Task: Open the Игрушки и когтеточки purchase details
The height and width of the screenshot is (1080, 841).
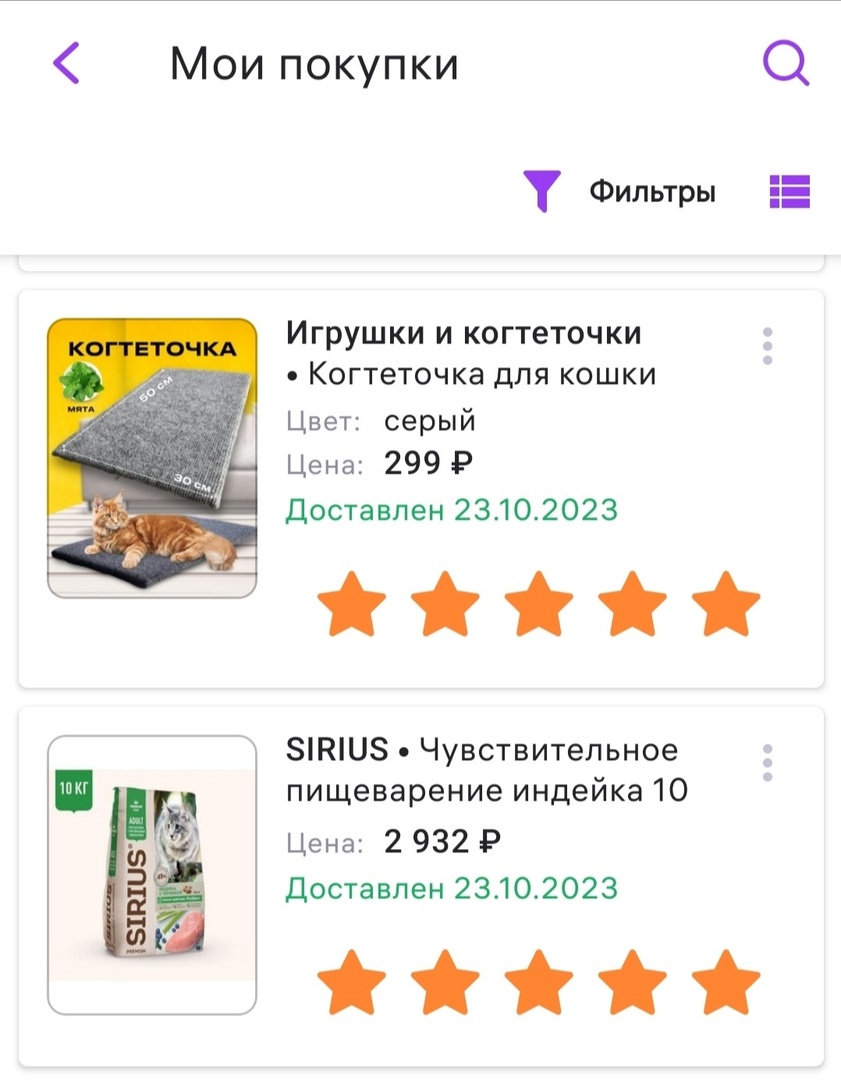Action: (464, 332)
